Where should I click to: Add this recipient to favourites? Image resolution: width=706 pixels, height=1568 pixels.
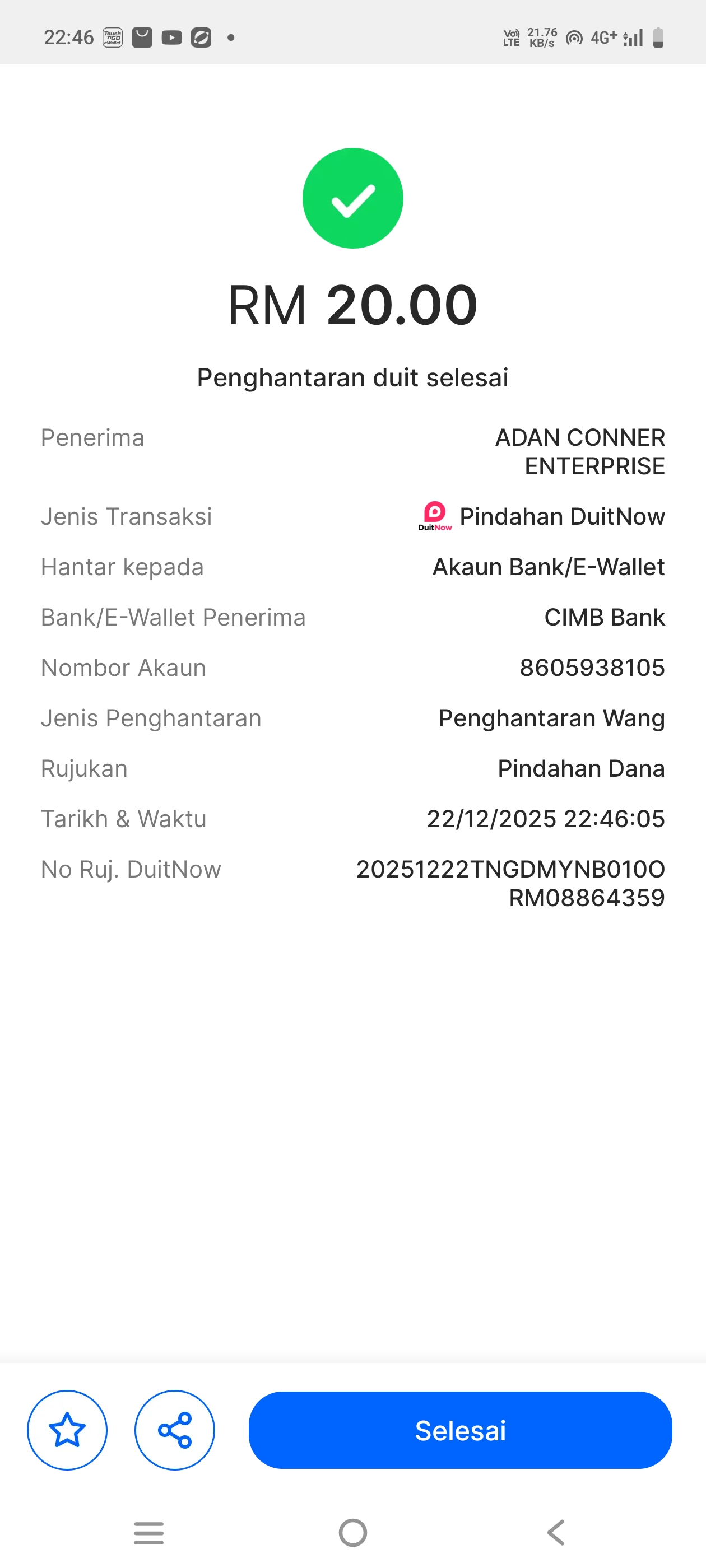coord(67,1430)
